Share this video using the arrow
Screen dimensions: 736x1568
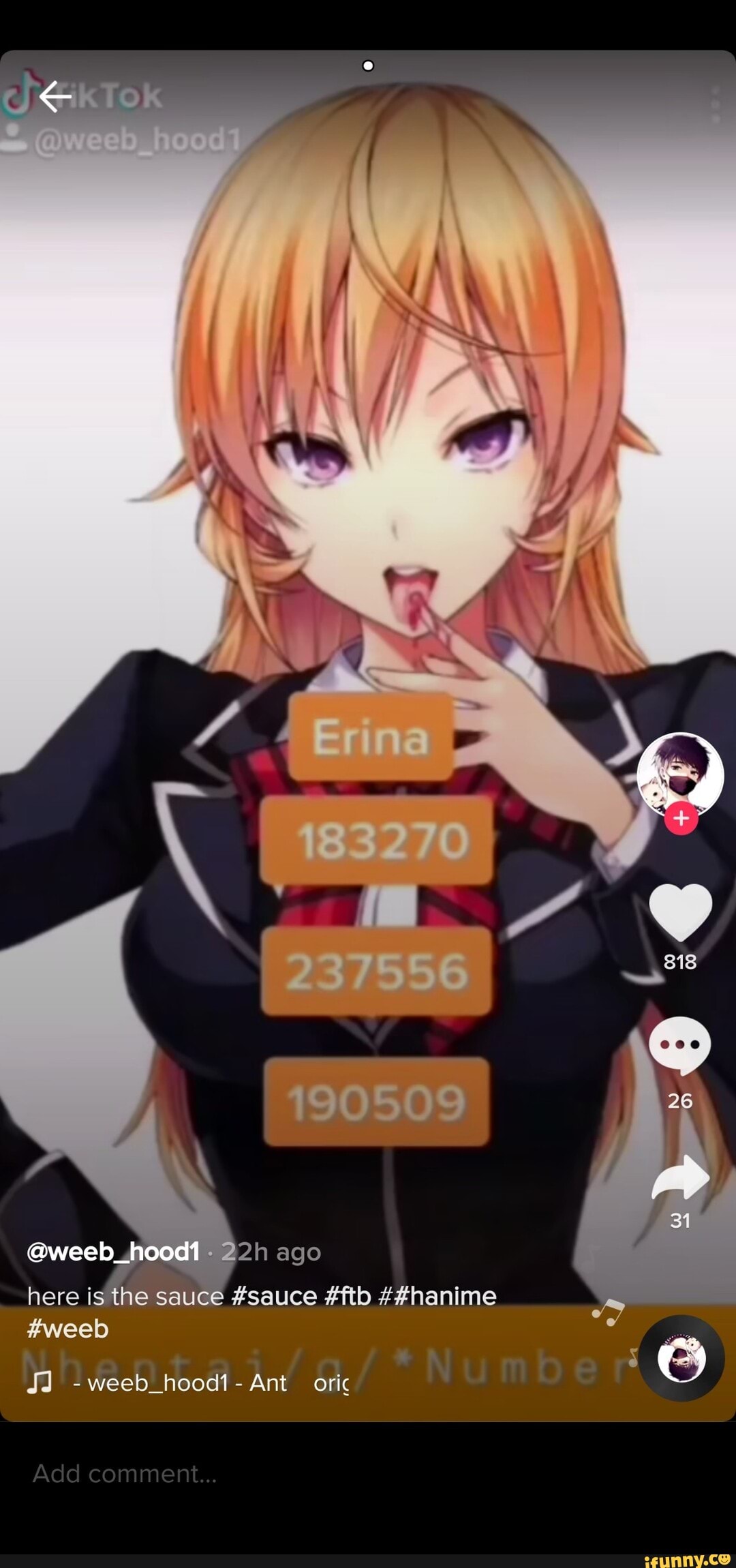click(x=680, y=1178)
